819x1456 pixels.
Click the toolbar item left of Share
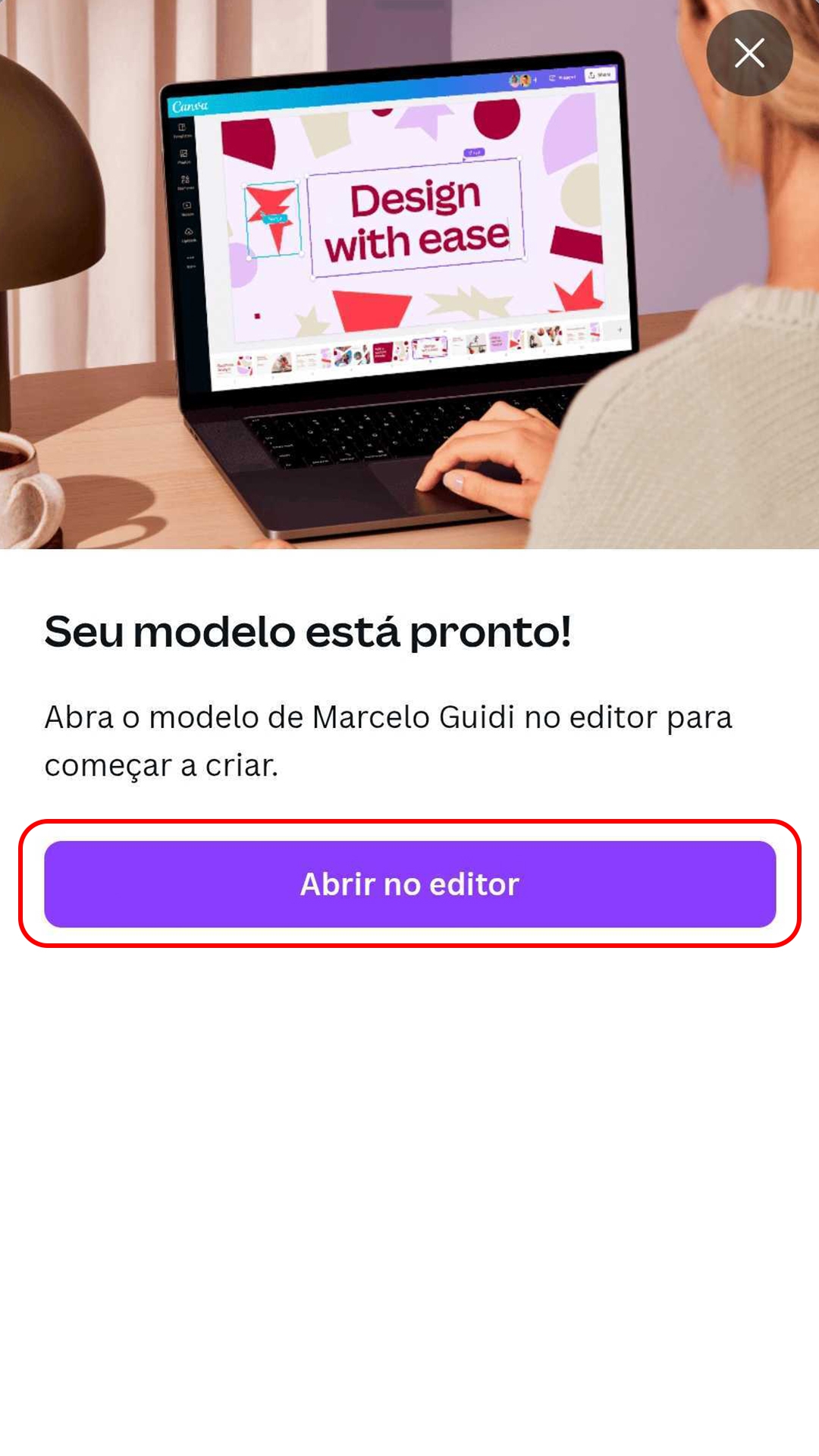(x=563, y=77)
